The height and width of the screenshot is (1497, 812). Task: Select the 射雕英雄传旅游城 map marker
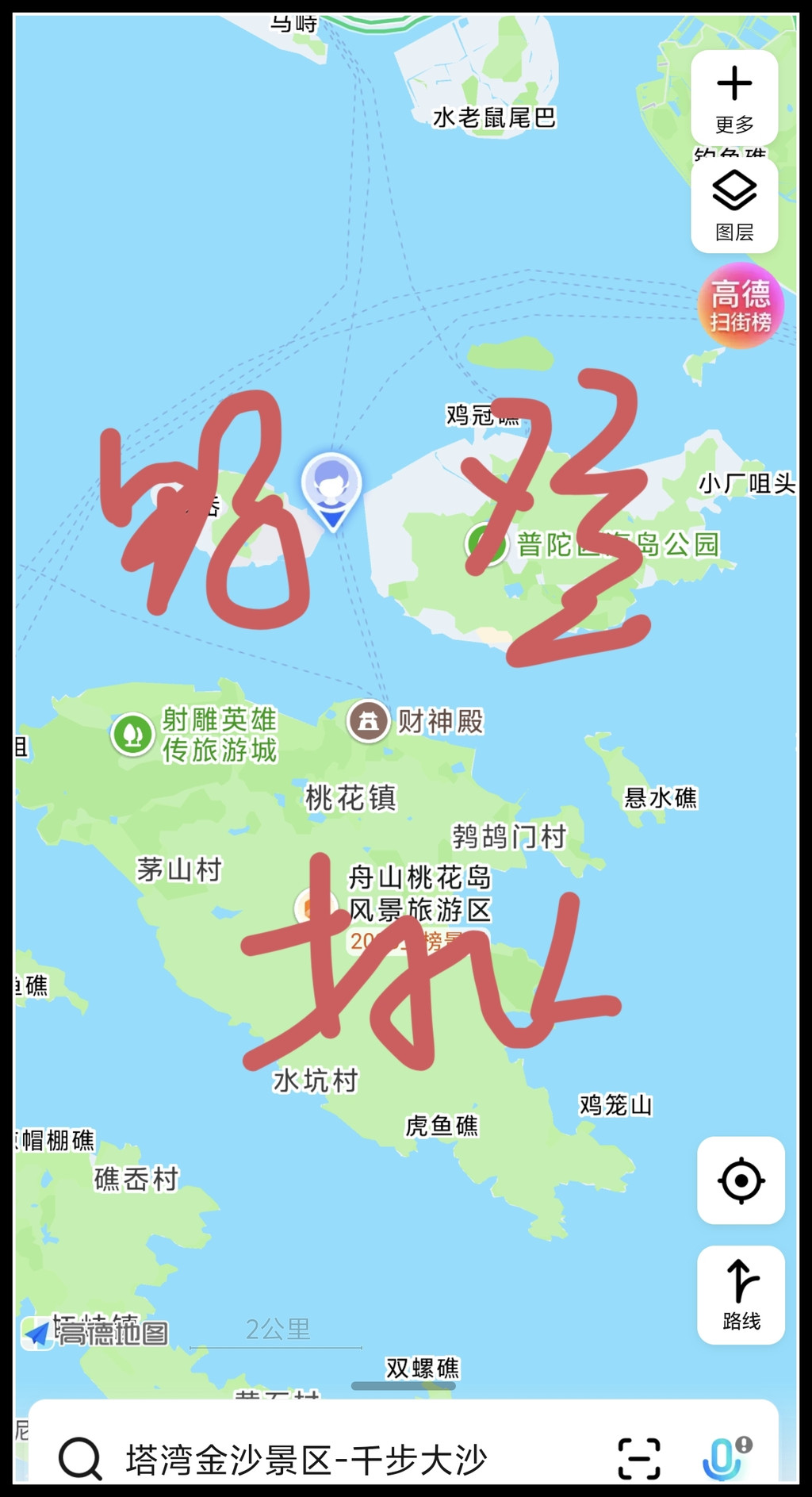[x=132, y=734]
